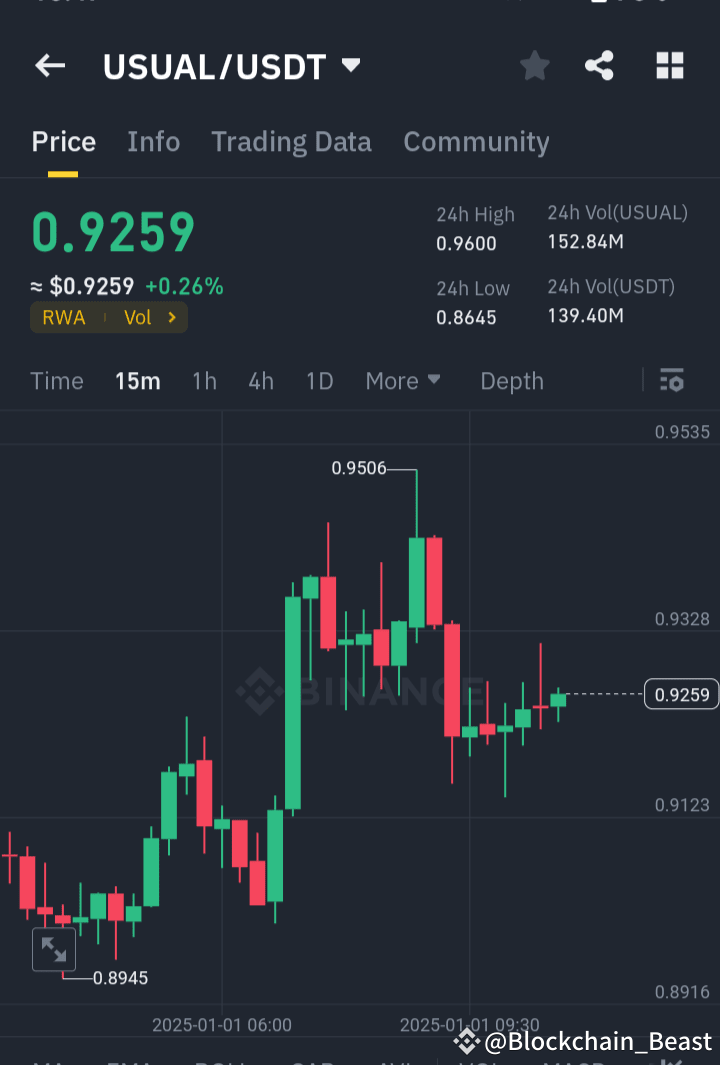
Task: Expand the chart to fullscreen mode
Action: (54, 949)
